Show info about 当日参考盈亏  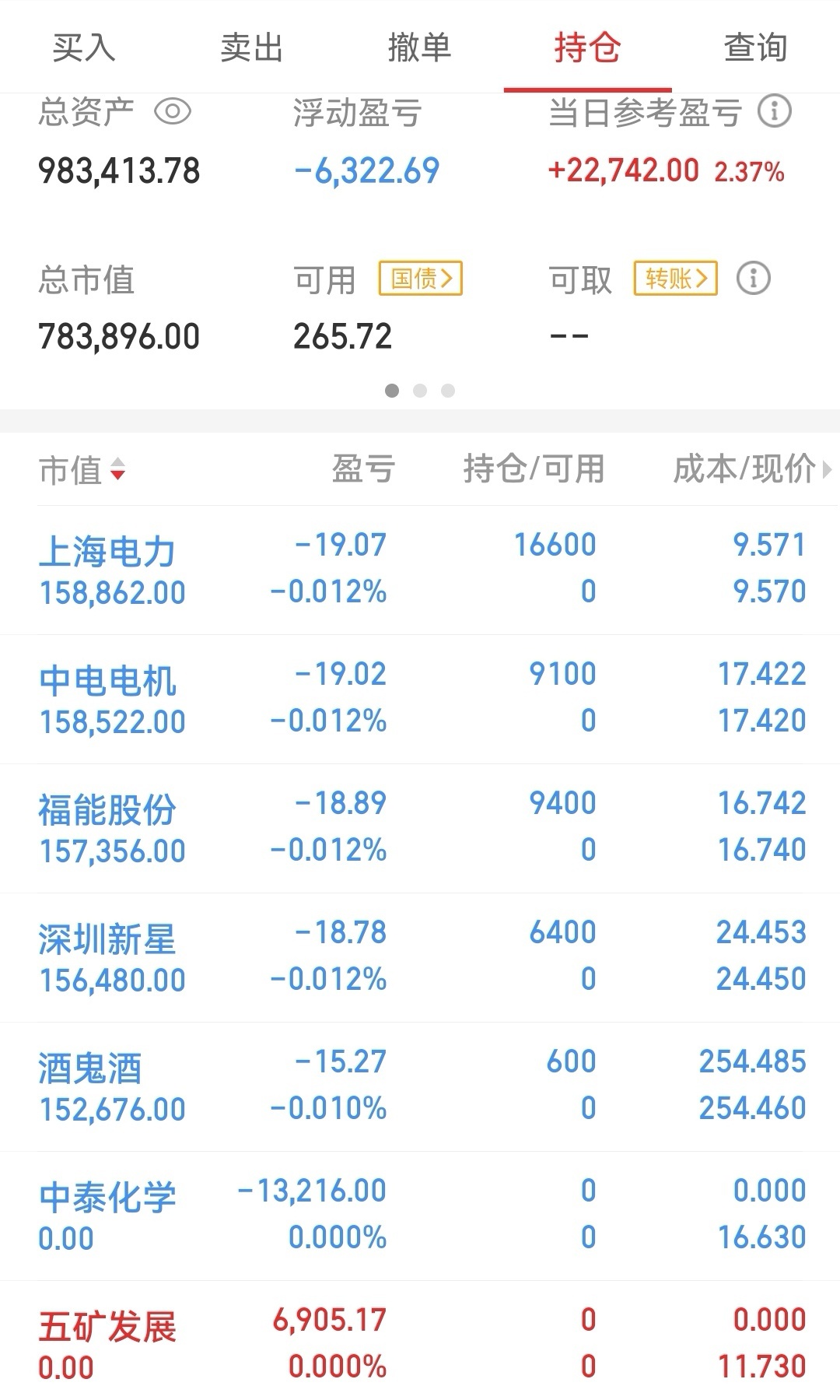coord(775,111)
